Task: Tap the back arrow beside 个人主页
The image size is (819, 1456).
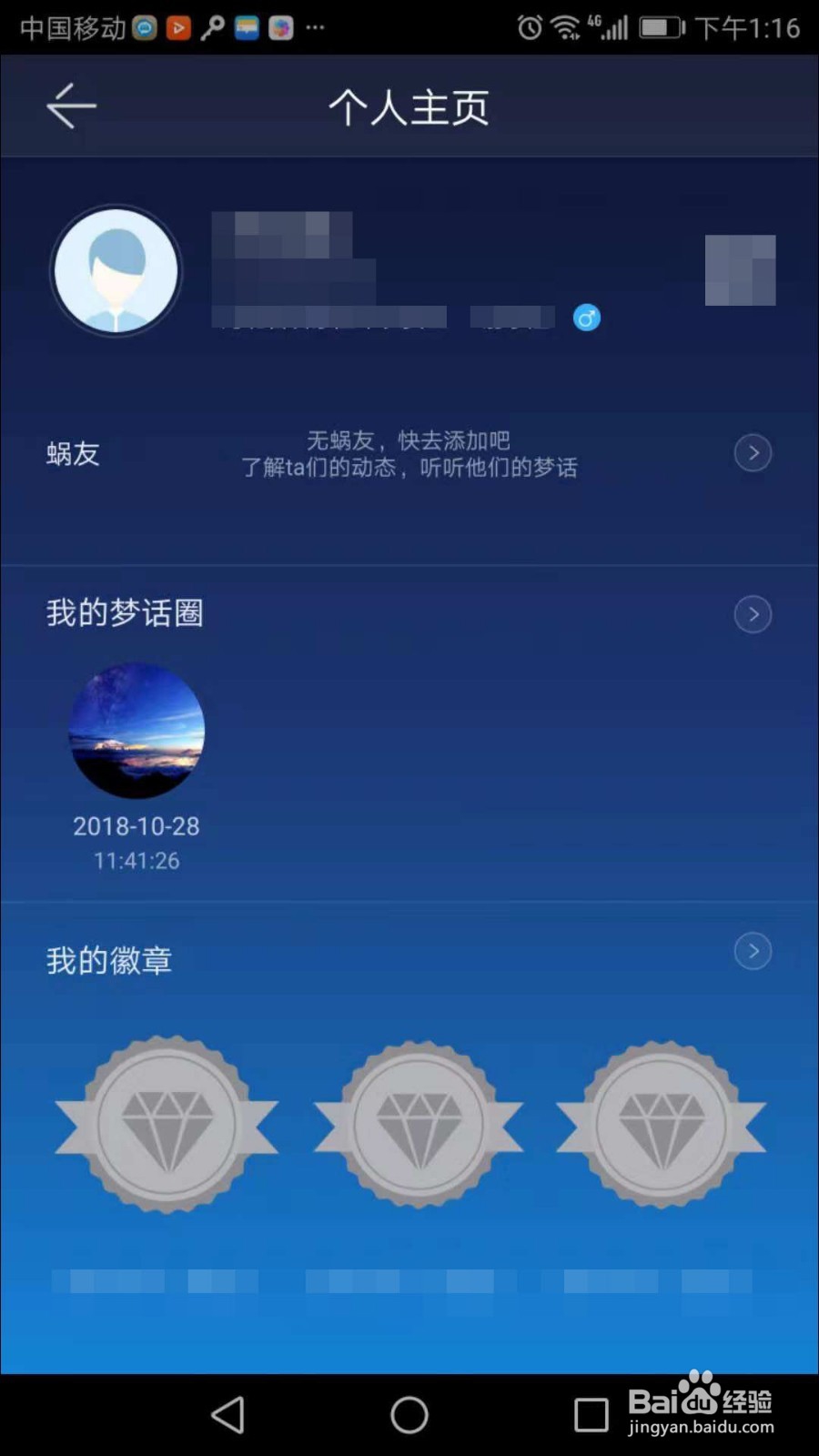Action: point(71,106)
